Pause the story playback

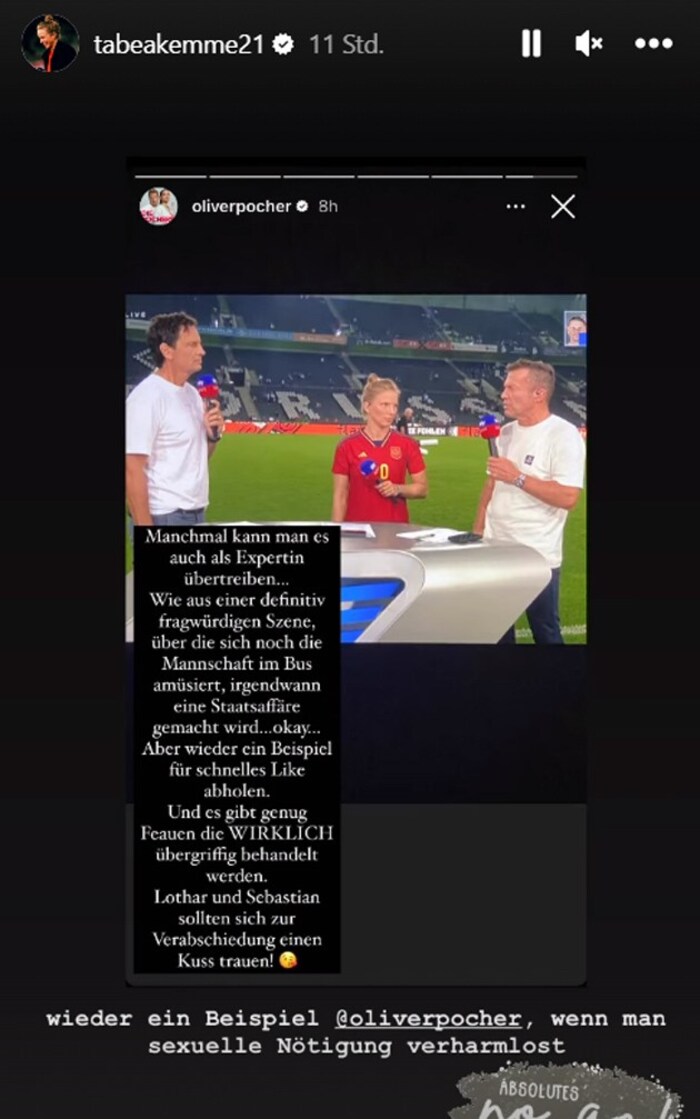tap(531, 43)
